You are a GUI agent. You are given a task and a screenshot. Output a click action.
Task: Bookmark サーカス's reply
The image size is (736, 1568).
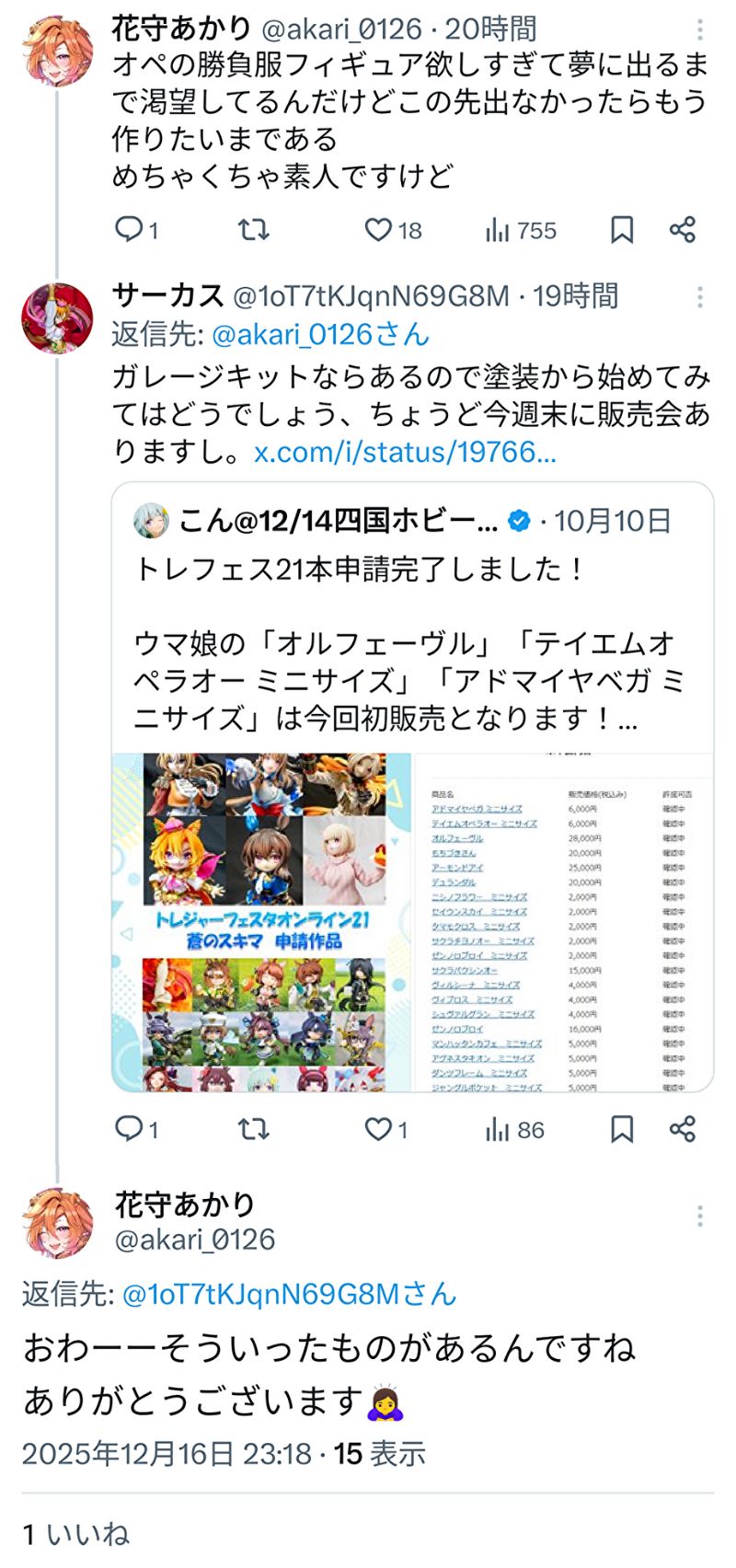622,1129
